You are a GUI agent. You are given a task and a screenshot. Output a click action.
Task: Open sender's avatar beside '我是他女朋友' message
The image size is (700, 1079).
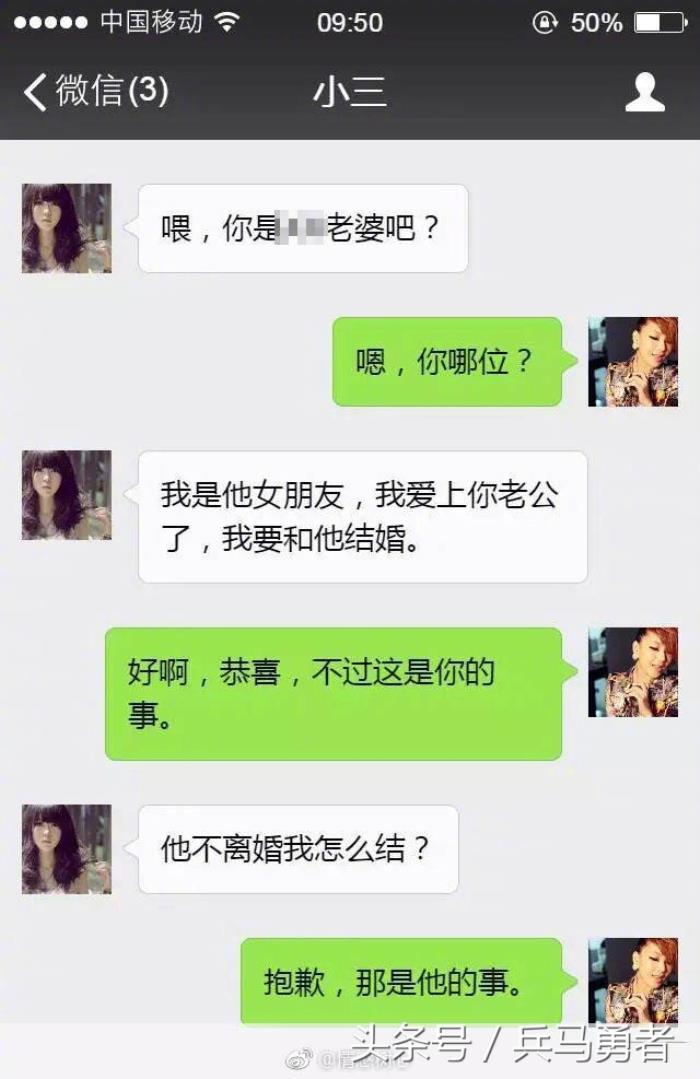[66, 495]
